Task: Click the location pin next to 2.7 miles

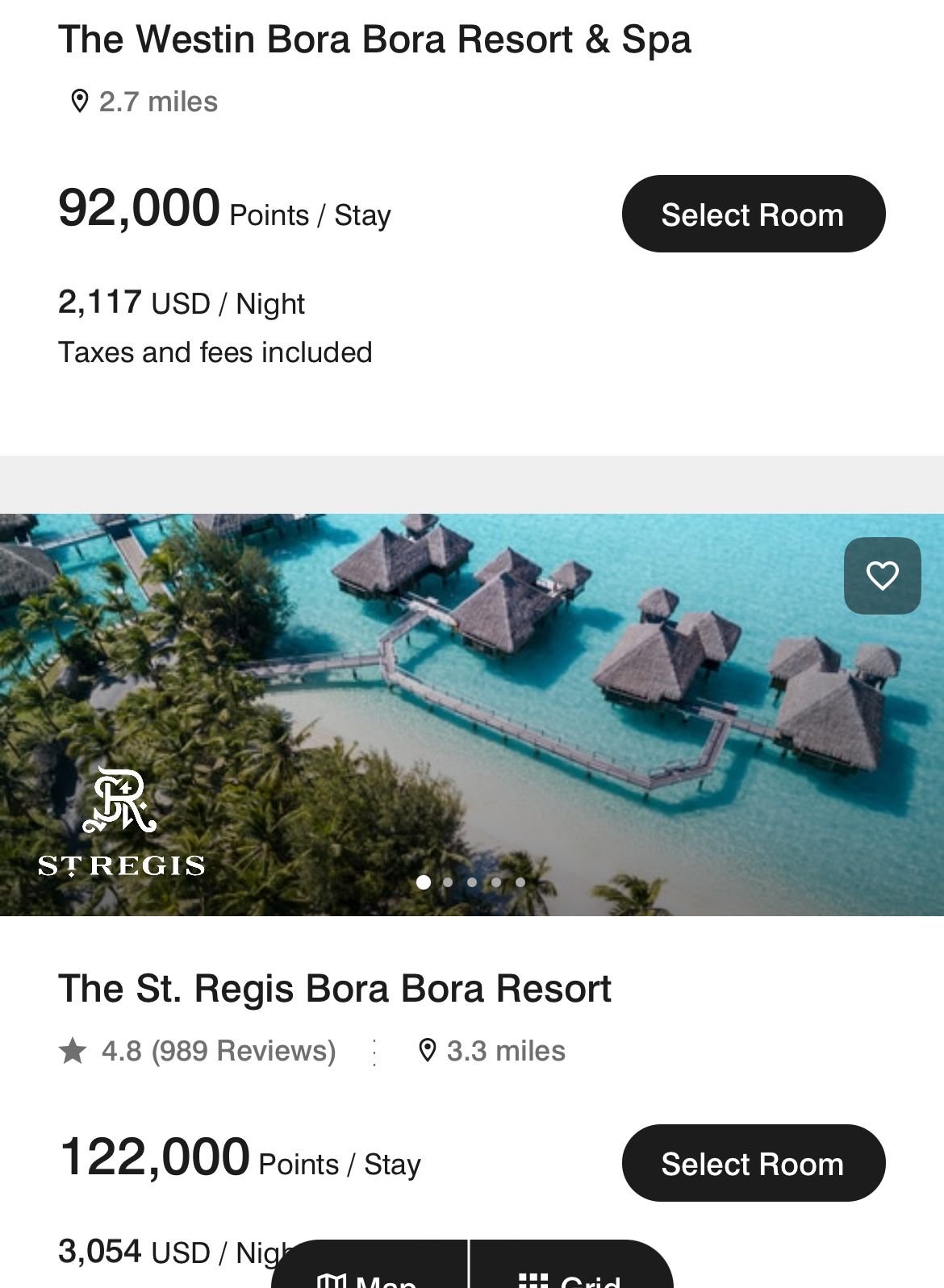Action: click(x=79, y=100)
